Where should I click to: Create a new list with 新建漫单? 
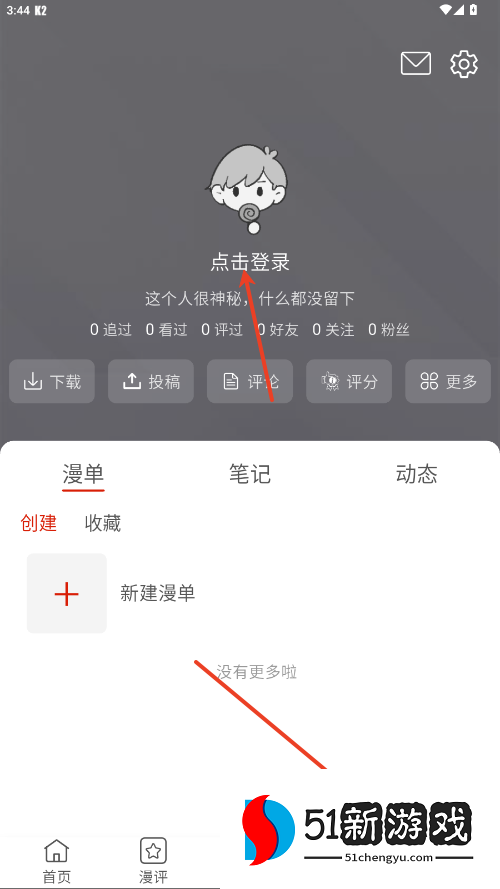[111, 593]
